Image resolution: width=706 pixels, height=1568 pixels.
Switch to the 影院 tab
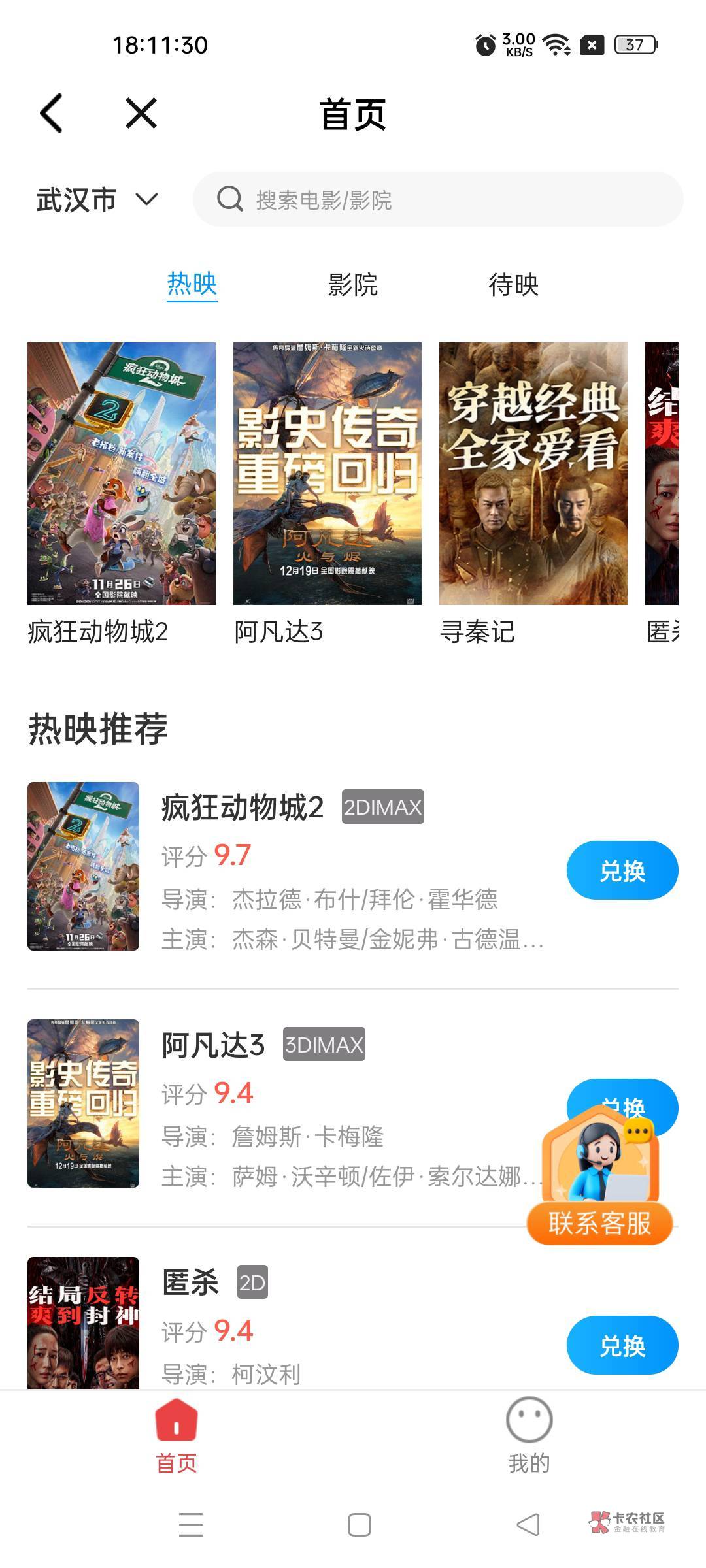pyautogui.click(x=352, y=285)
